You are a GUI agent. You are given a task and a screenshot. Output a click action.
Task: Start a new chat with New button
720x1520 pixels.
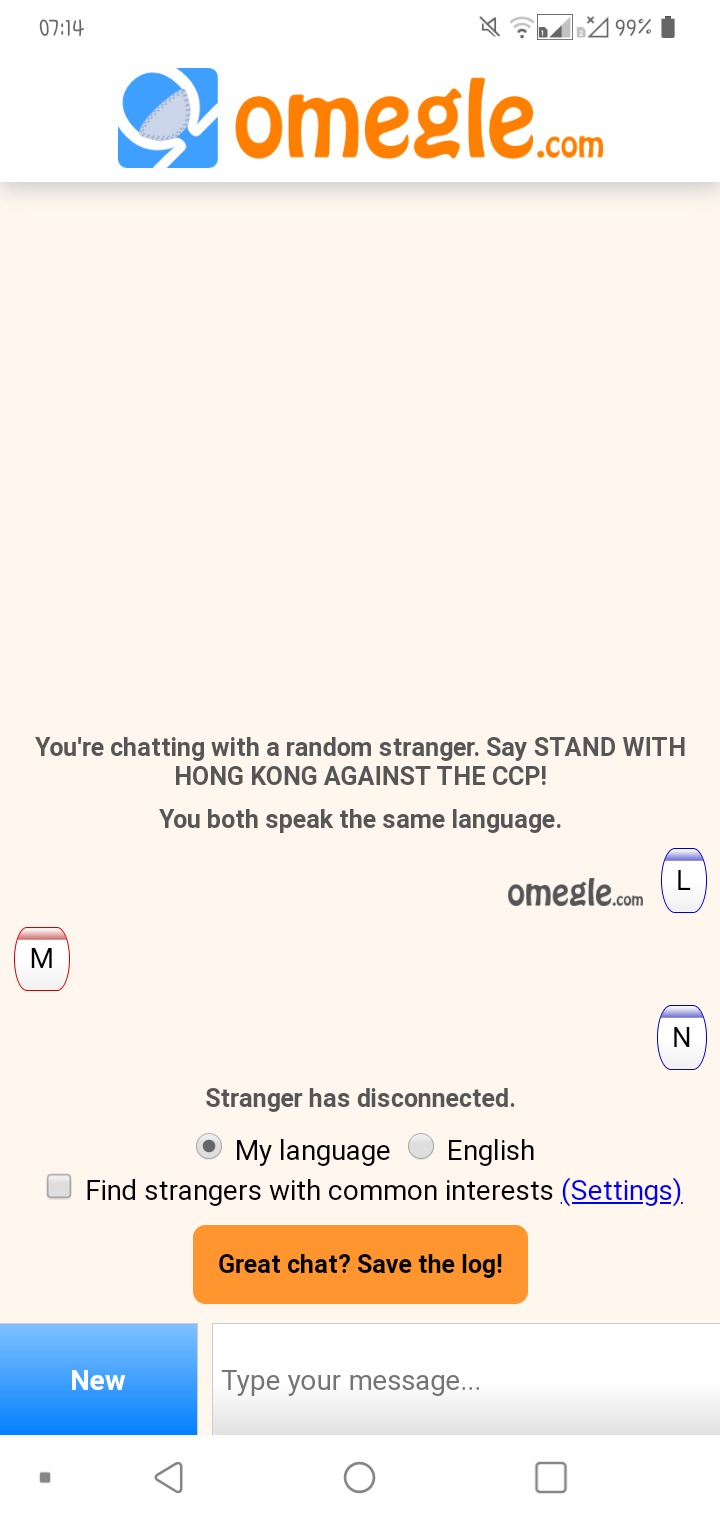tap(98, 1379)
